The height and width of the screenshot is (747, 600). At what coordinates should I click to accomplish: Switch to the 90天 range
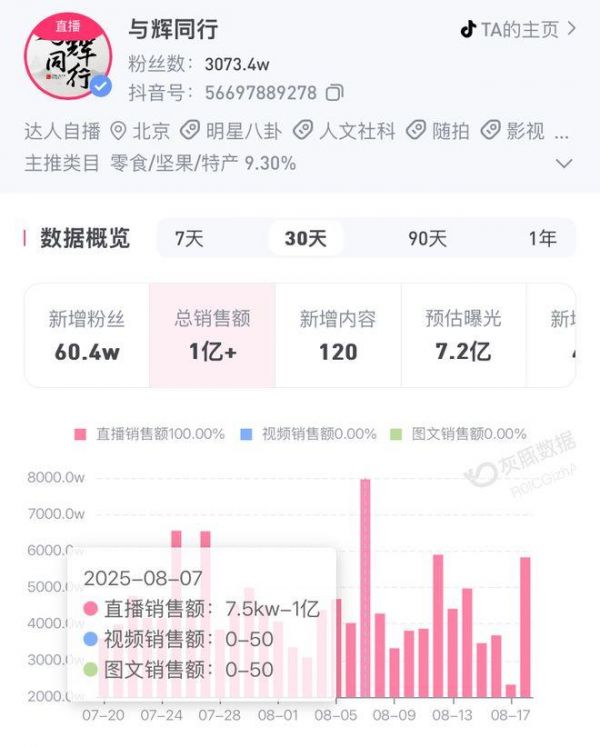pyautogui.click(x=427, y=239)
